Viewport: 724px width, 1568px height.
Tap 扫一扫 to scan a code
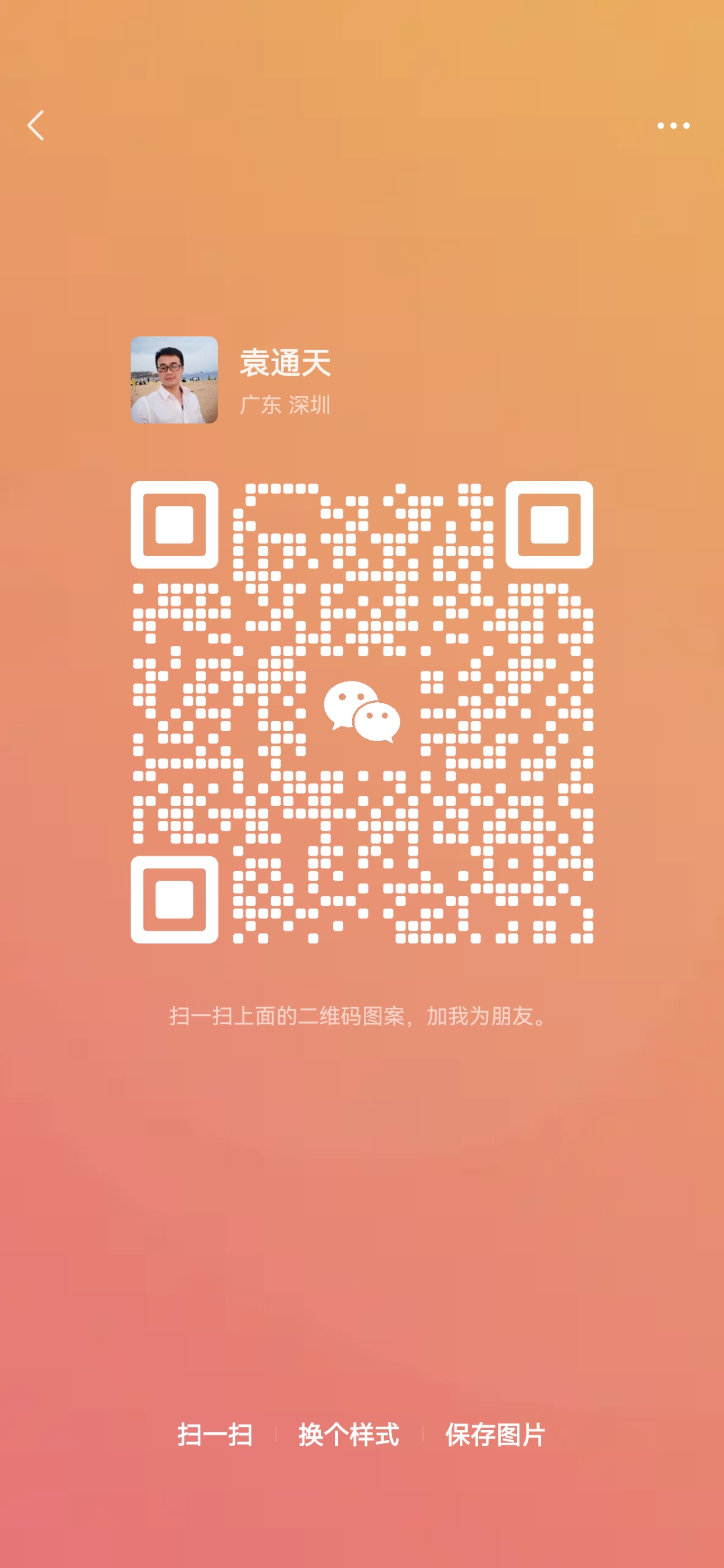tap(215, 1435)
